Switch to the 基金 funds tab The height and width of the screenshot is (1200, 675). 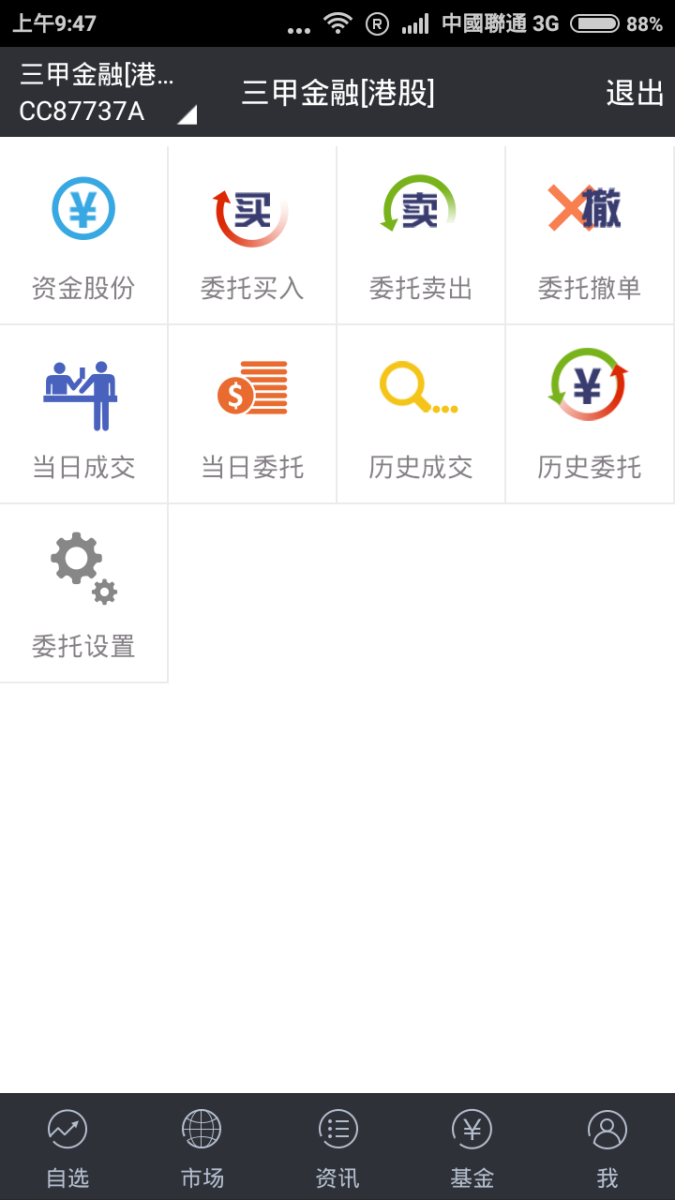(472, 1147)
